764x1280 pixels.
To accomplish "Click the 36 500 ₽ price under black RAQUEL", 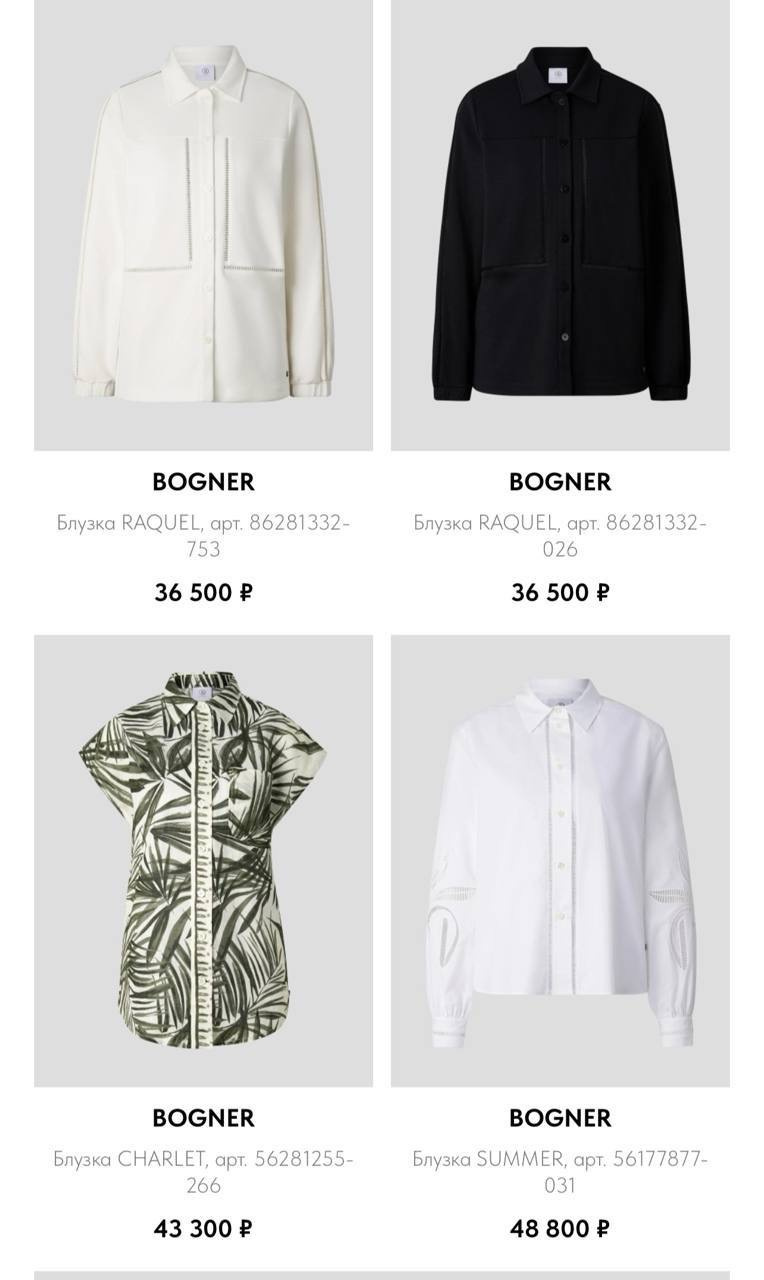I will pyautogui.click(x=561, y=592).
